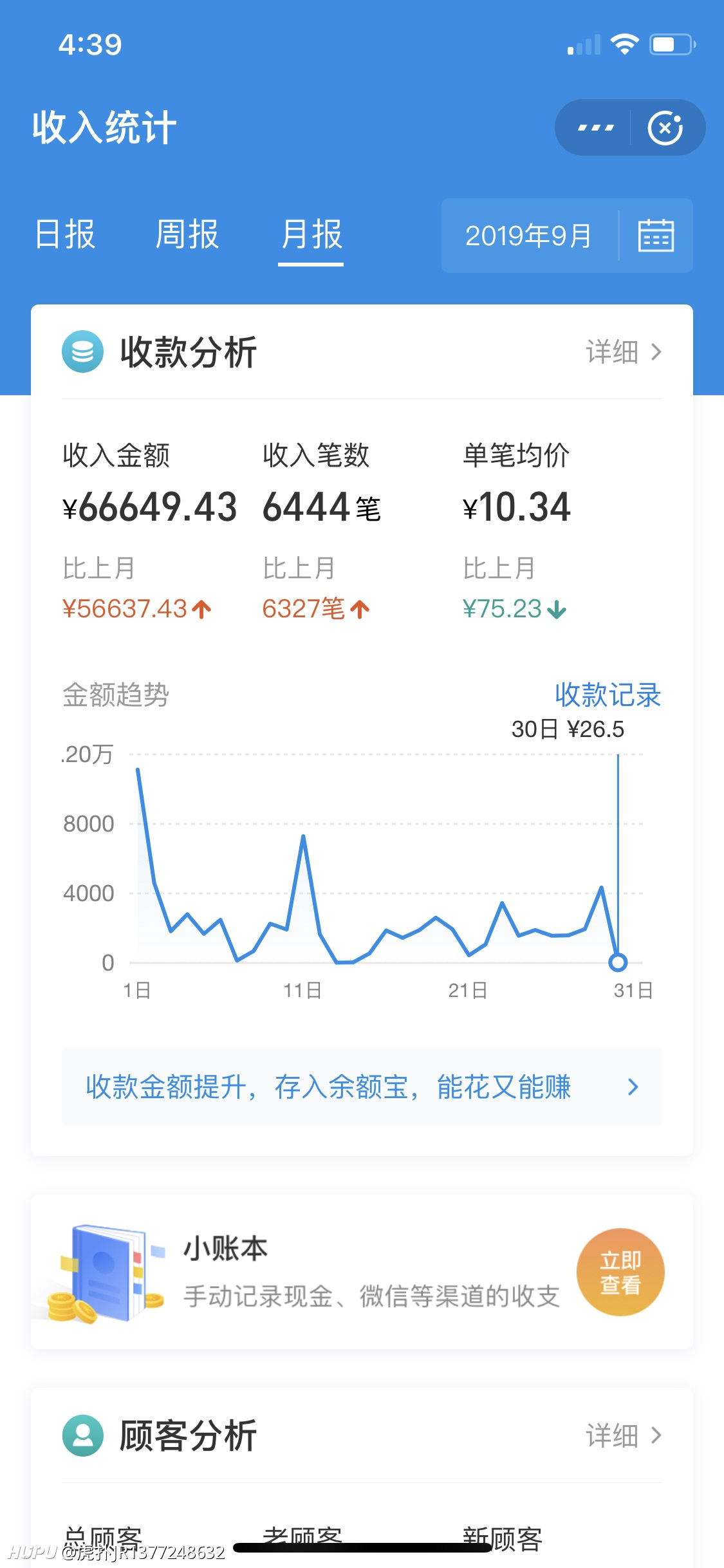The height and width of the screenshot is (1568, 724).
Task: Select the 月报 tab
Action: (311, 234)
